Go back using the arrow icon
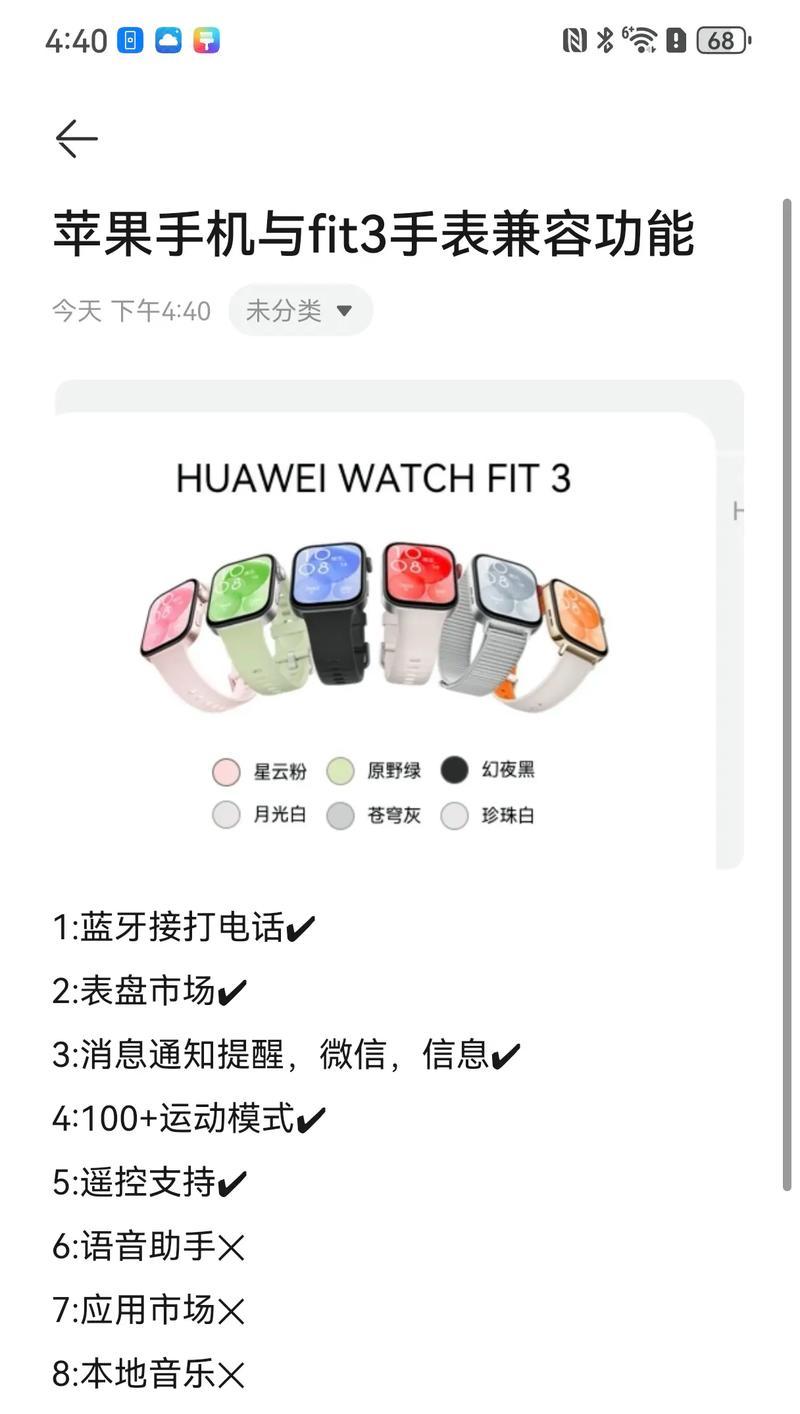This screenshot has height=1414, width=800. coord(76,139)
